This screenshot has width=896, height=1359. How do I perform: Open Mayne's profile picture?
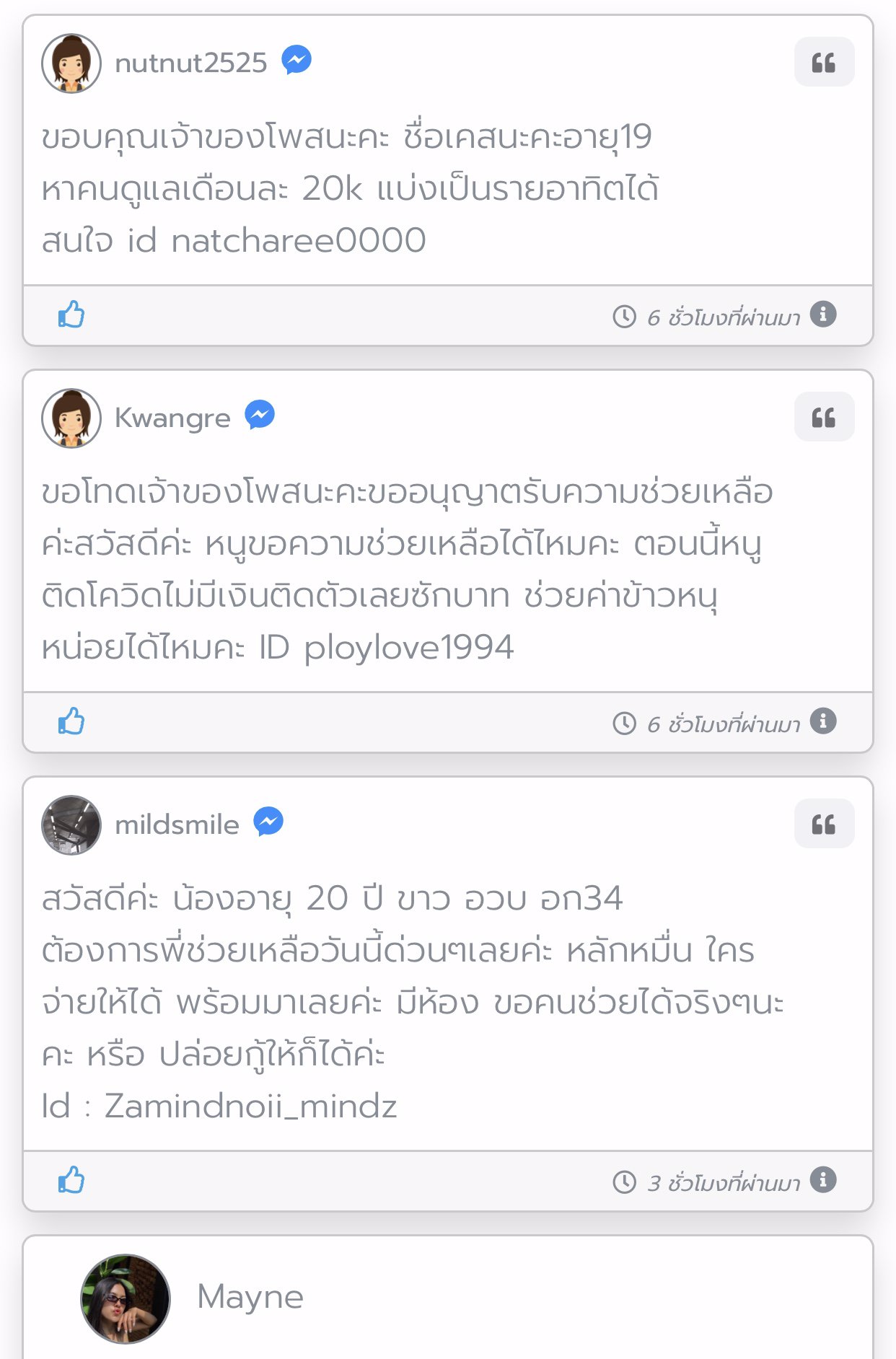(126, 1298)
